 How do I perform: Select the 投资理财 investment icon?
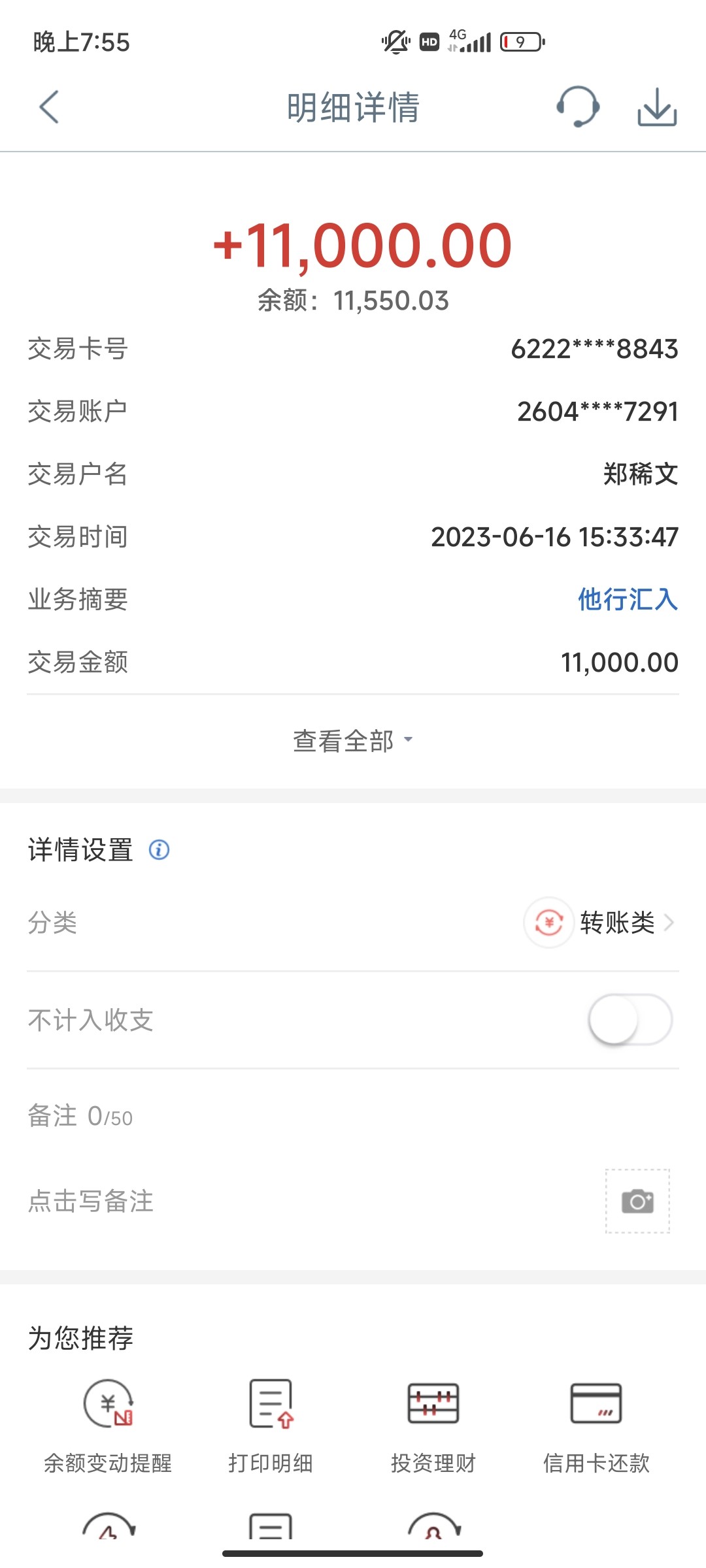click(433, 1404)
